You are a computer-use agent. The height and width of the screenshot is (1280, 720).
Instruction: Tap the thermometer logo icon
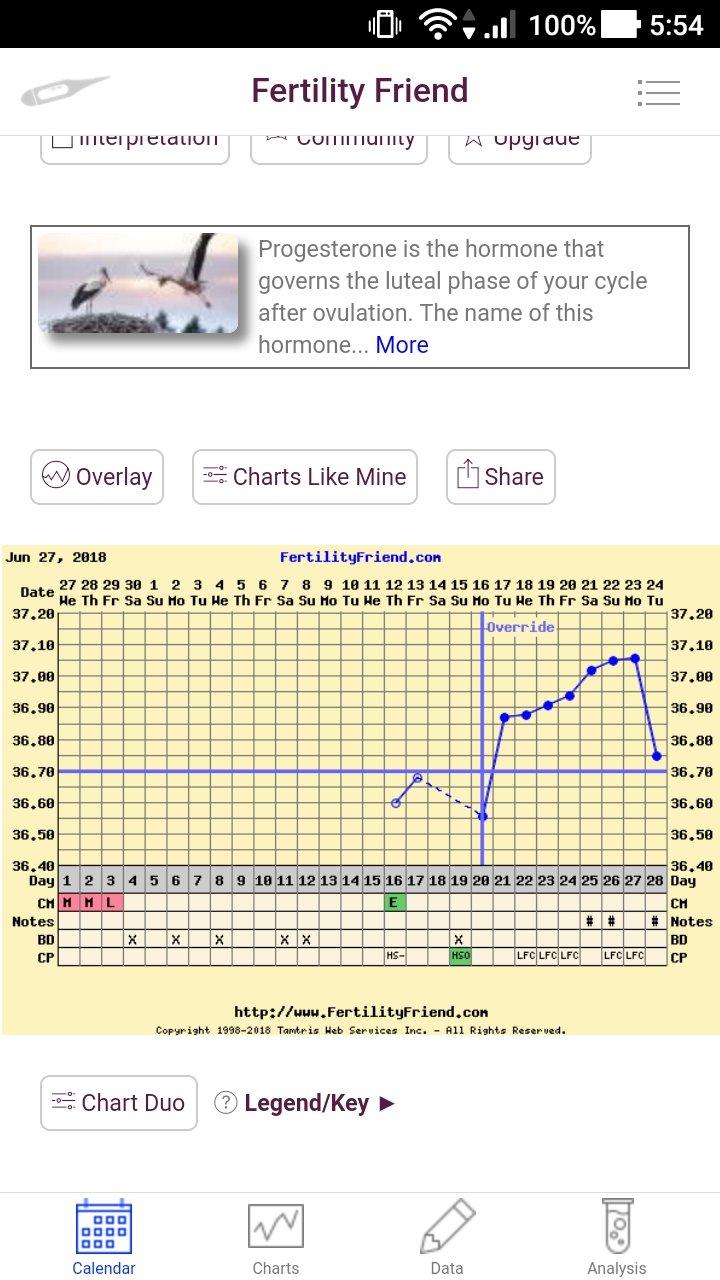(x=65, y=92)
